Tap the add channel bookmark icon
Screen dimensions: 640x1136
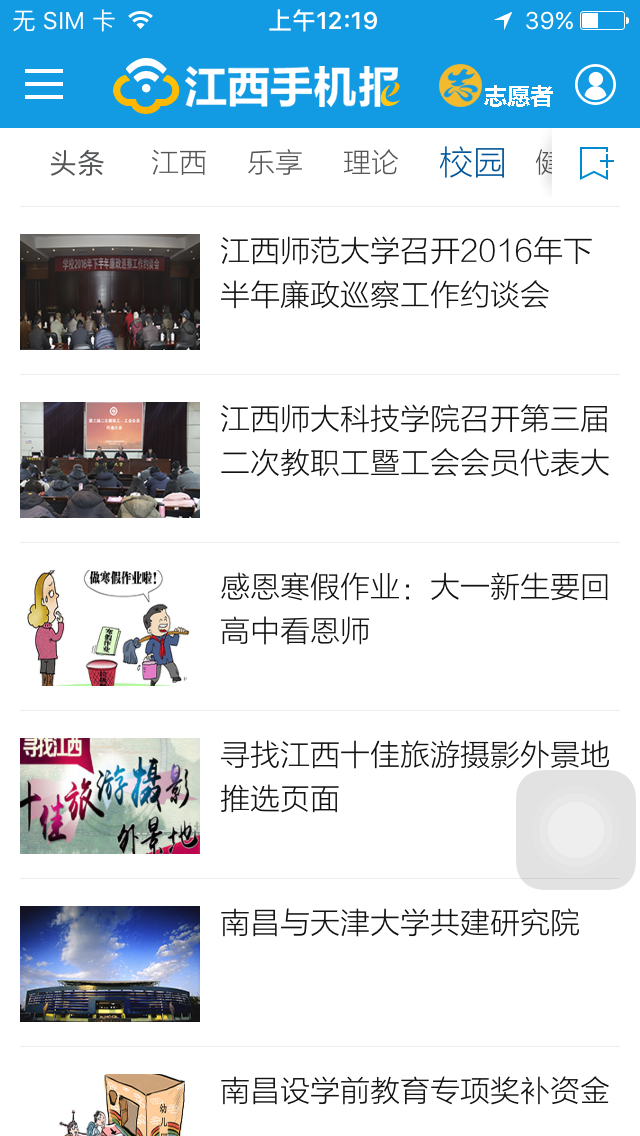596,163
